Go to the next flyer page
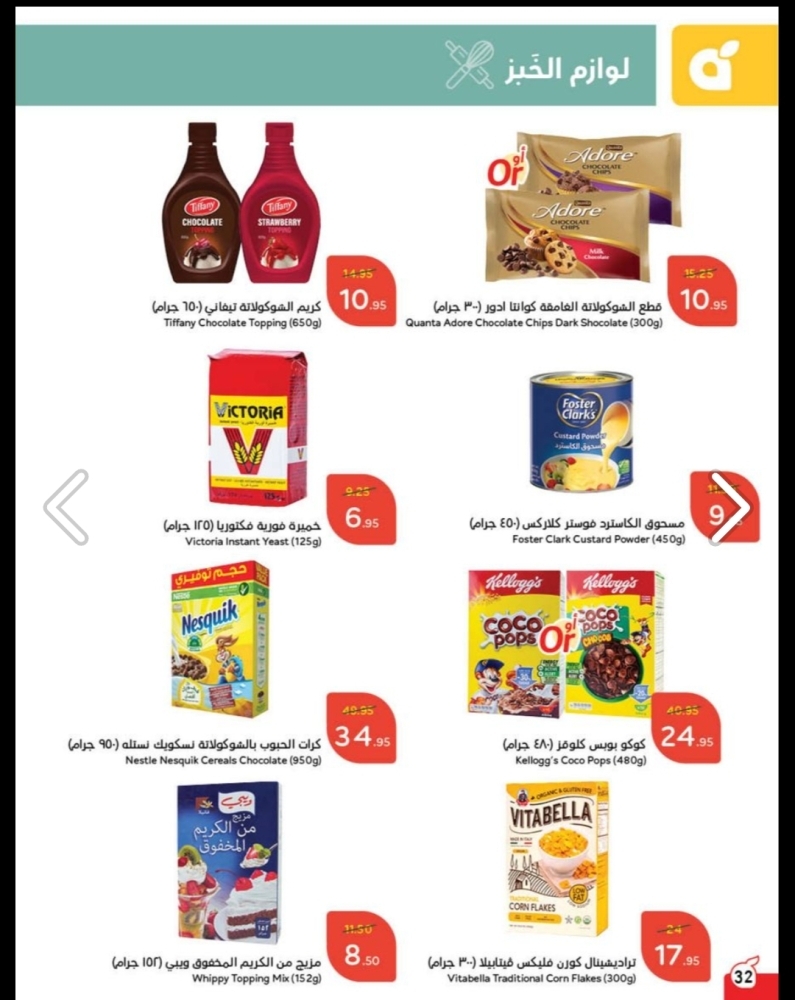 click(729, 507)
